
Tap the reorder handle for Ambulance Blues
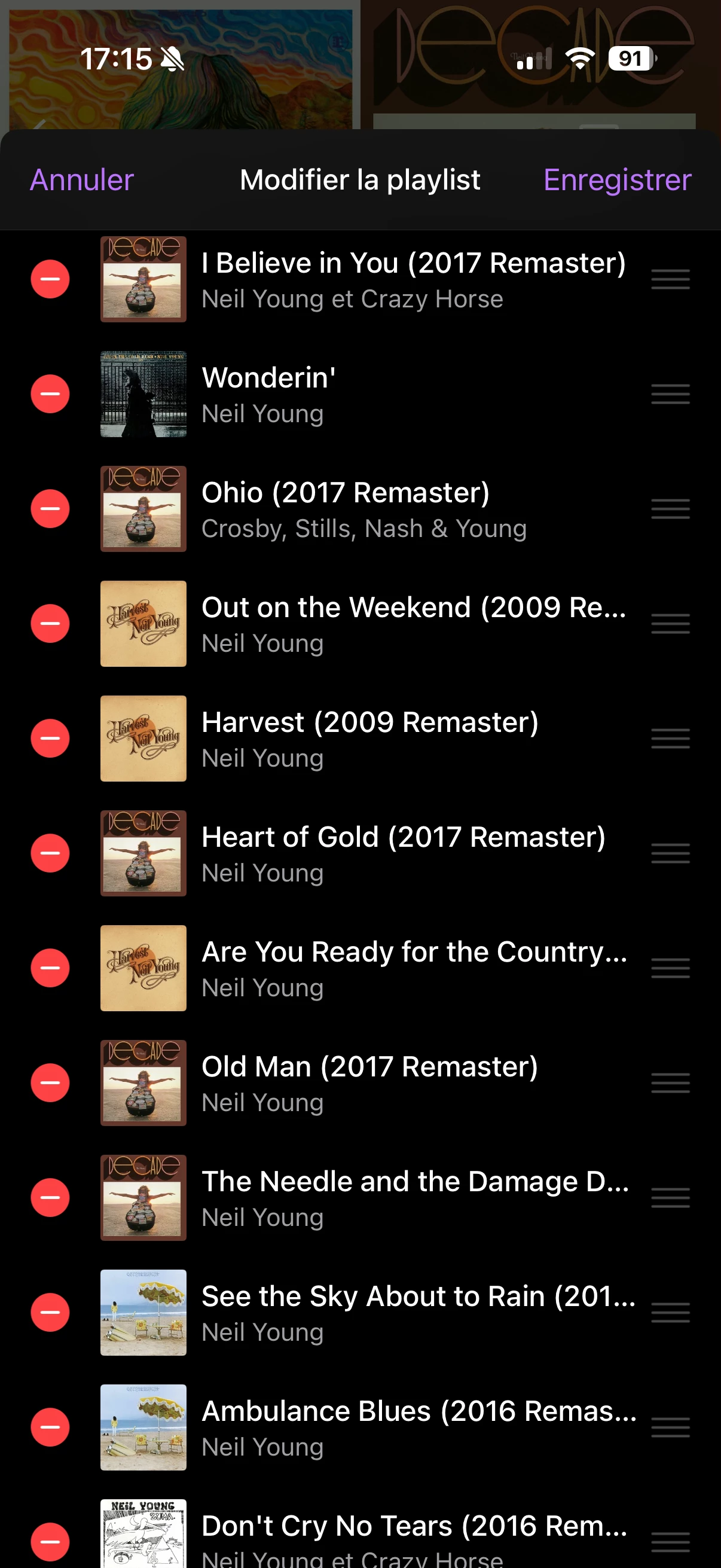point(670,1427)
